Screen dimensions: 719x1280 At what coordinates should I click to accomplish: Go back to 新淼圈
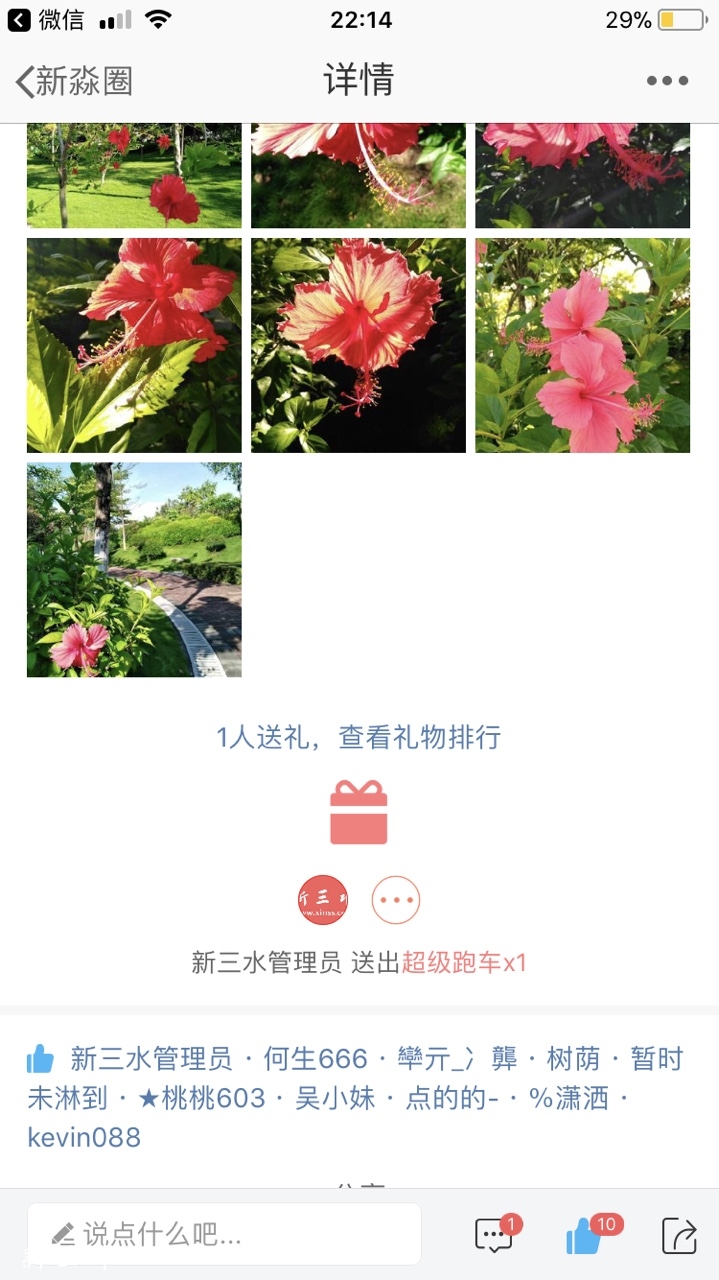coord(73,81)
